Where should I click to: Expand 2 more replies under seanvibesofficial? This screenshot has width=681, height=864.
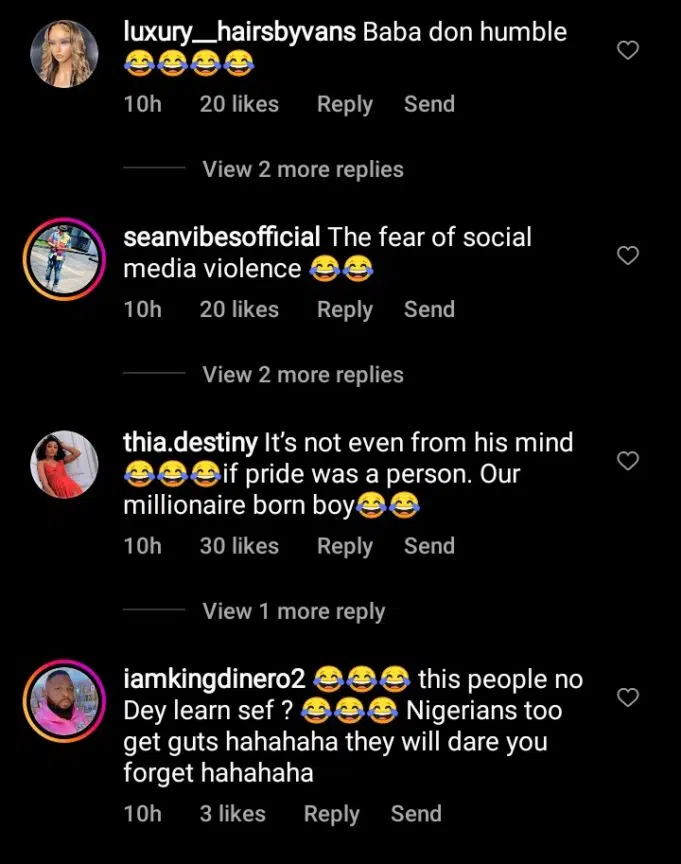tap(303, 375)
